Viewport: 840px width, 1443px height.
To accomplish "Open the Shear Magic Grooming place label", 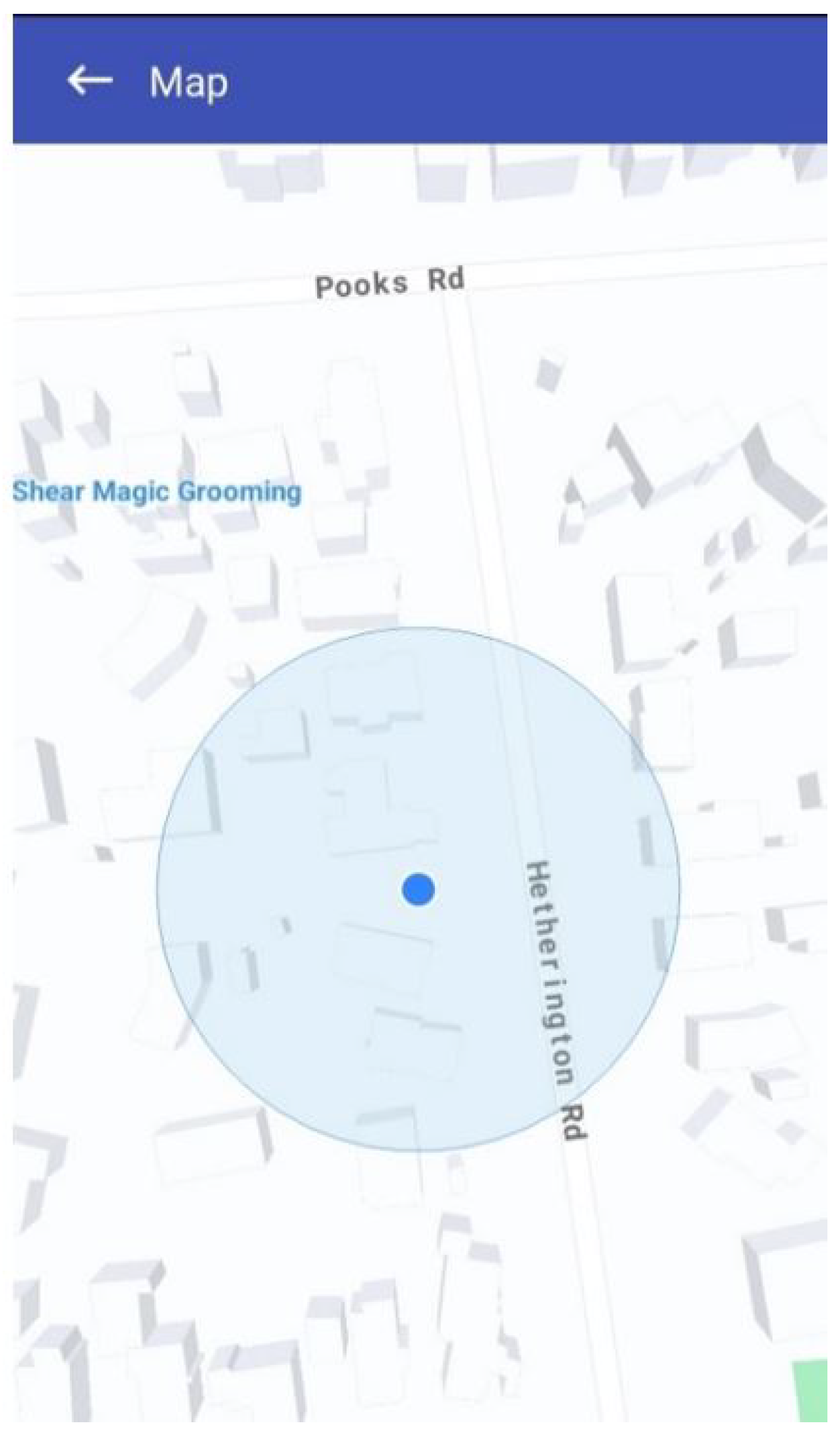I will click(157, 492).
